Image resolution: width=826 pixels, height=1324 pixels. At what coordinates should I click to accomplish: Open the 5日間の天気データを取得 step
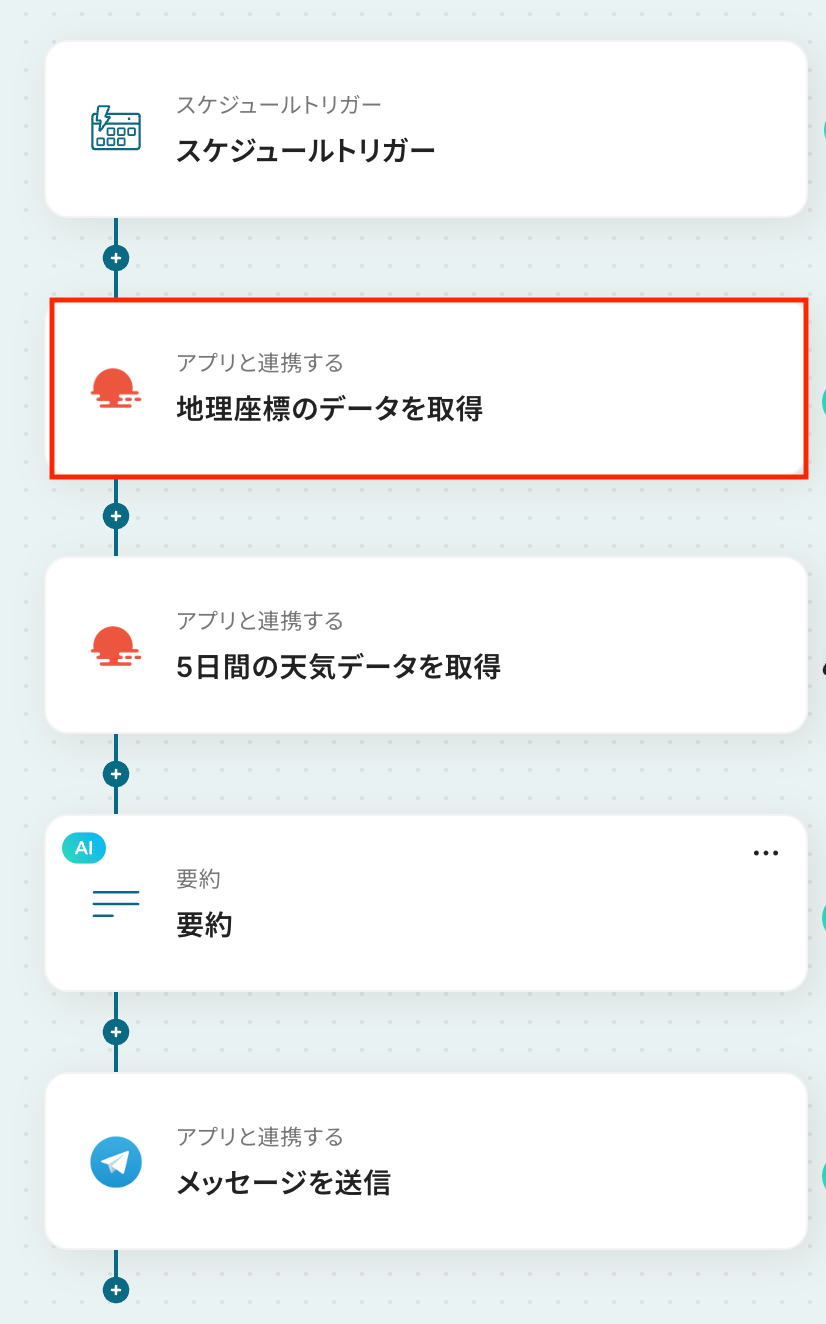tap(425, 646)
